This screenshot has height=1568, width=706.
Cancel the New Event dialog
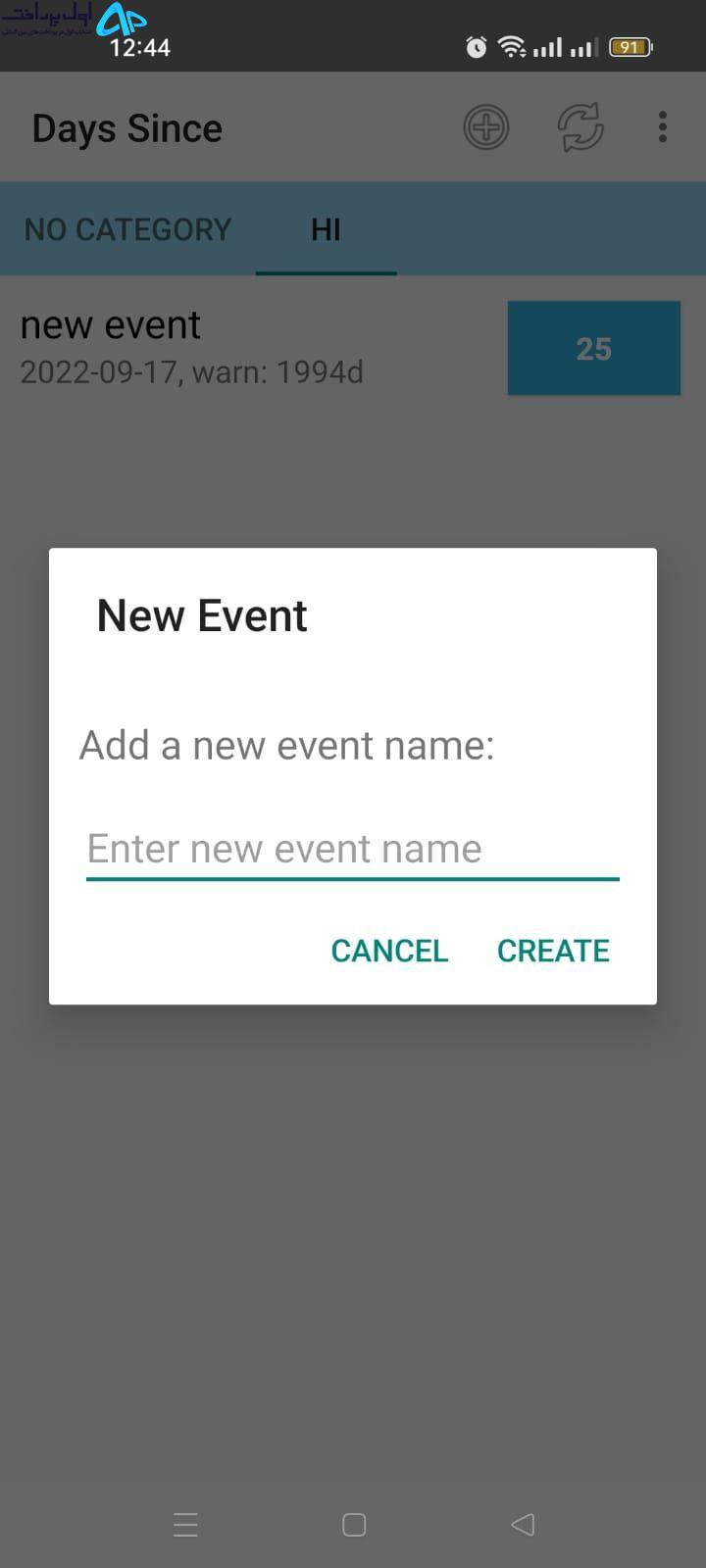389,951
